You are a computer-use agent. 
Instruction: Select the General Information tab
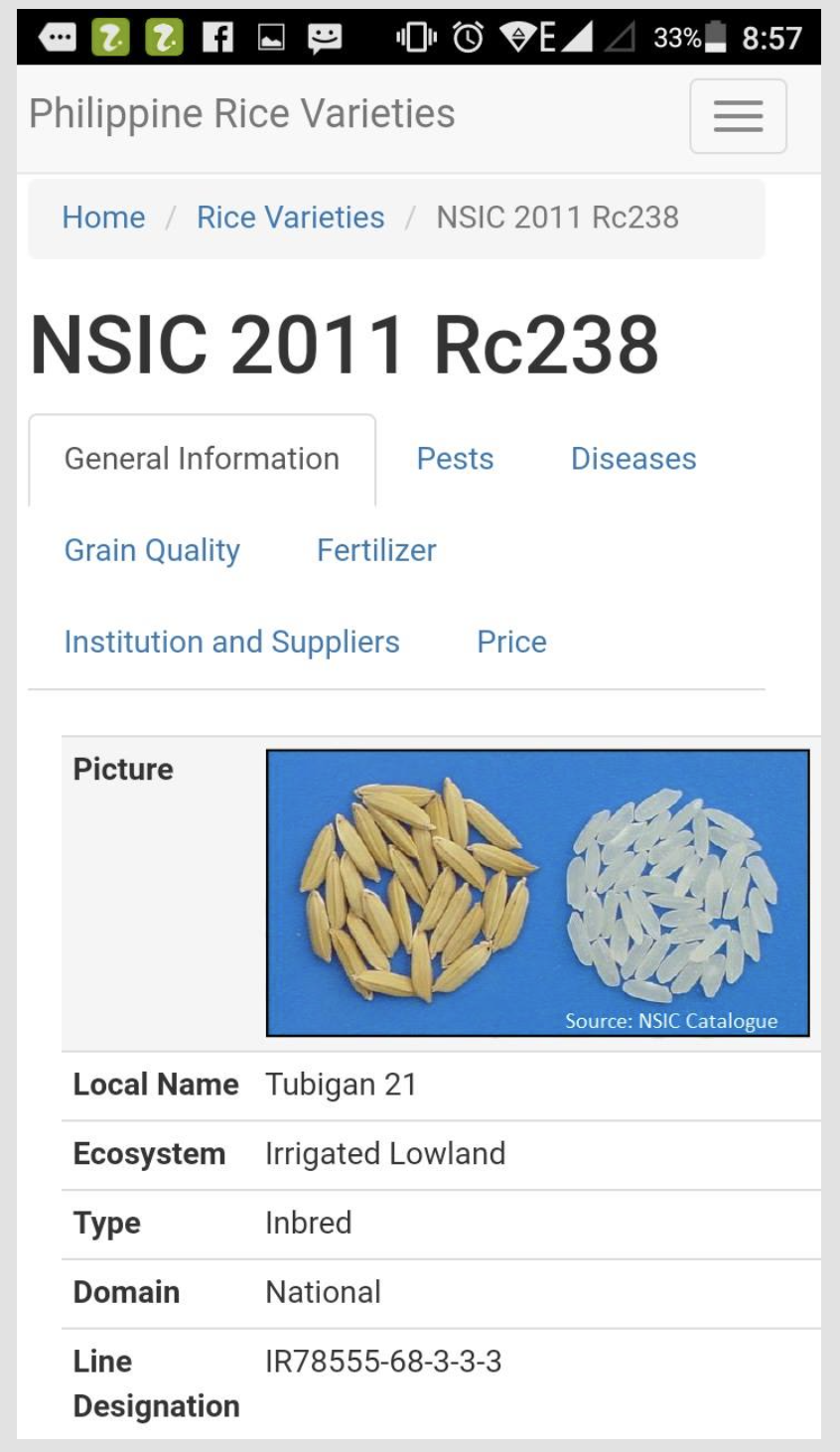click(202, 459)
